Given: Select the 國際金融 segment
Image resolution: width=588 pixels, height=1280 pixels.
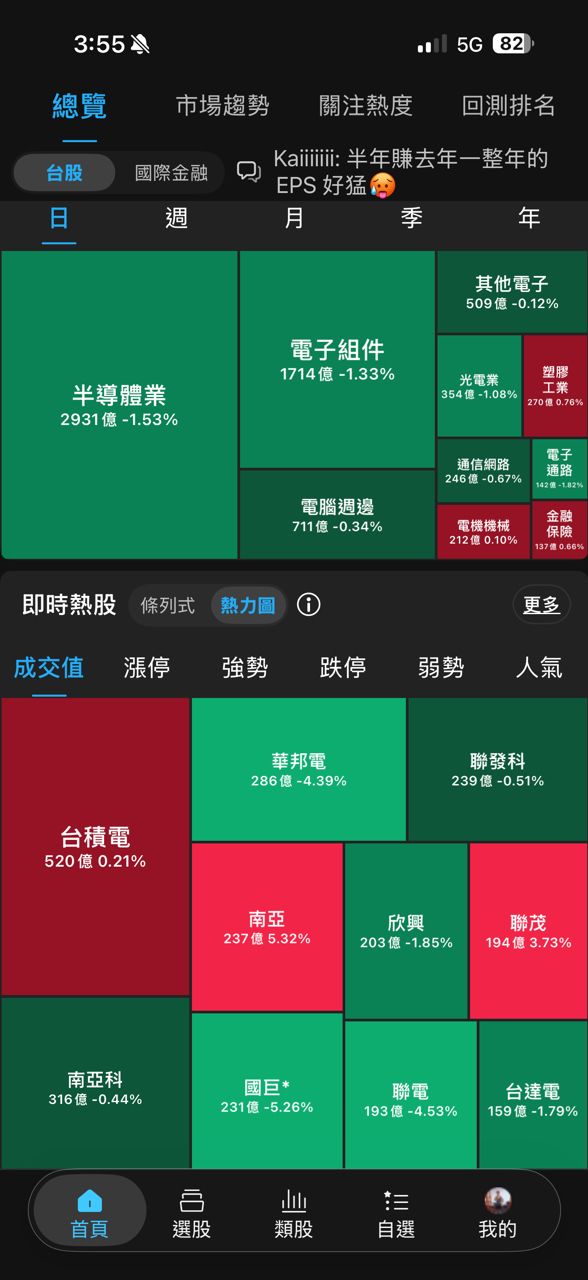Looking at the screenshot, I should (171, 173).
